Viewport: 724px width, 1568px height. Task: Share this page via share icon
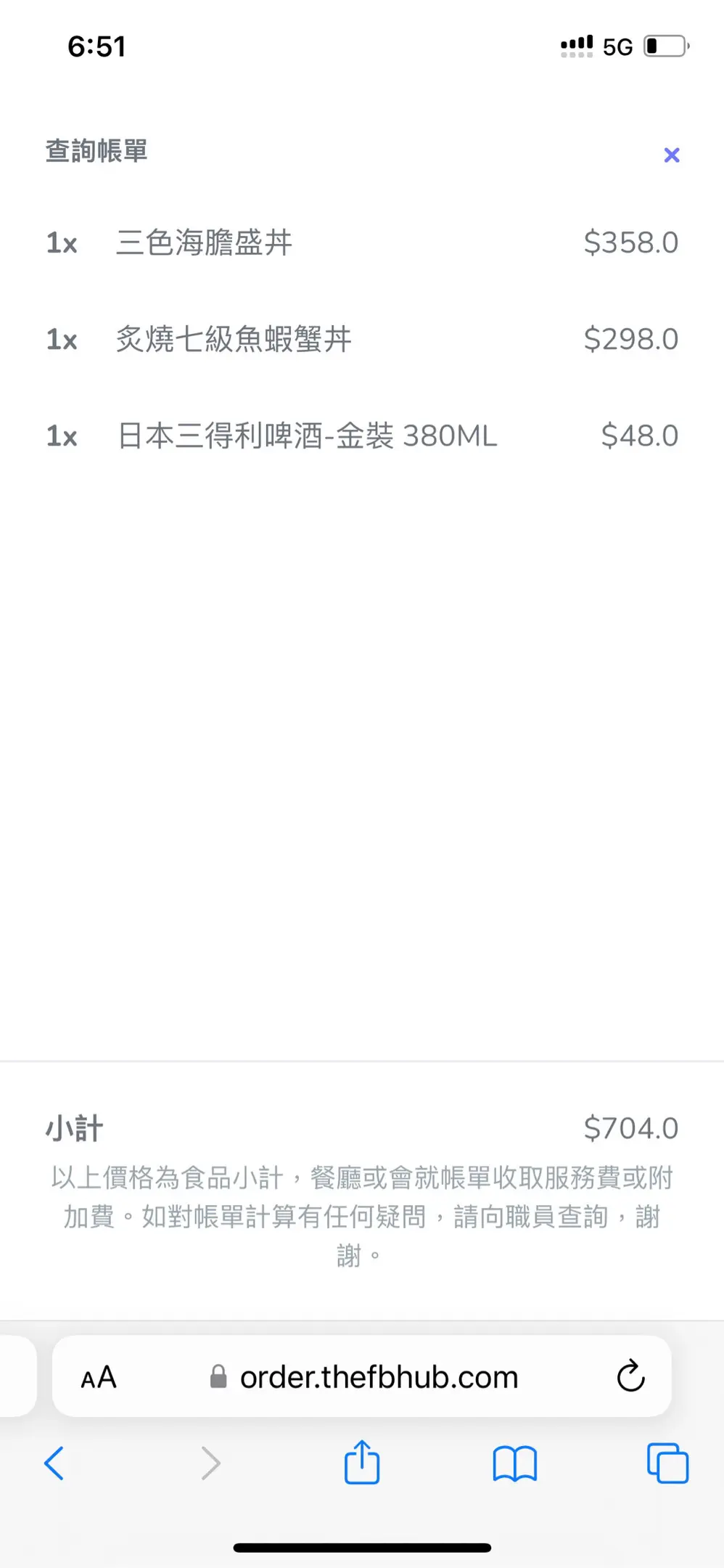(362, 1461)
